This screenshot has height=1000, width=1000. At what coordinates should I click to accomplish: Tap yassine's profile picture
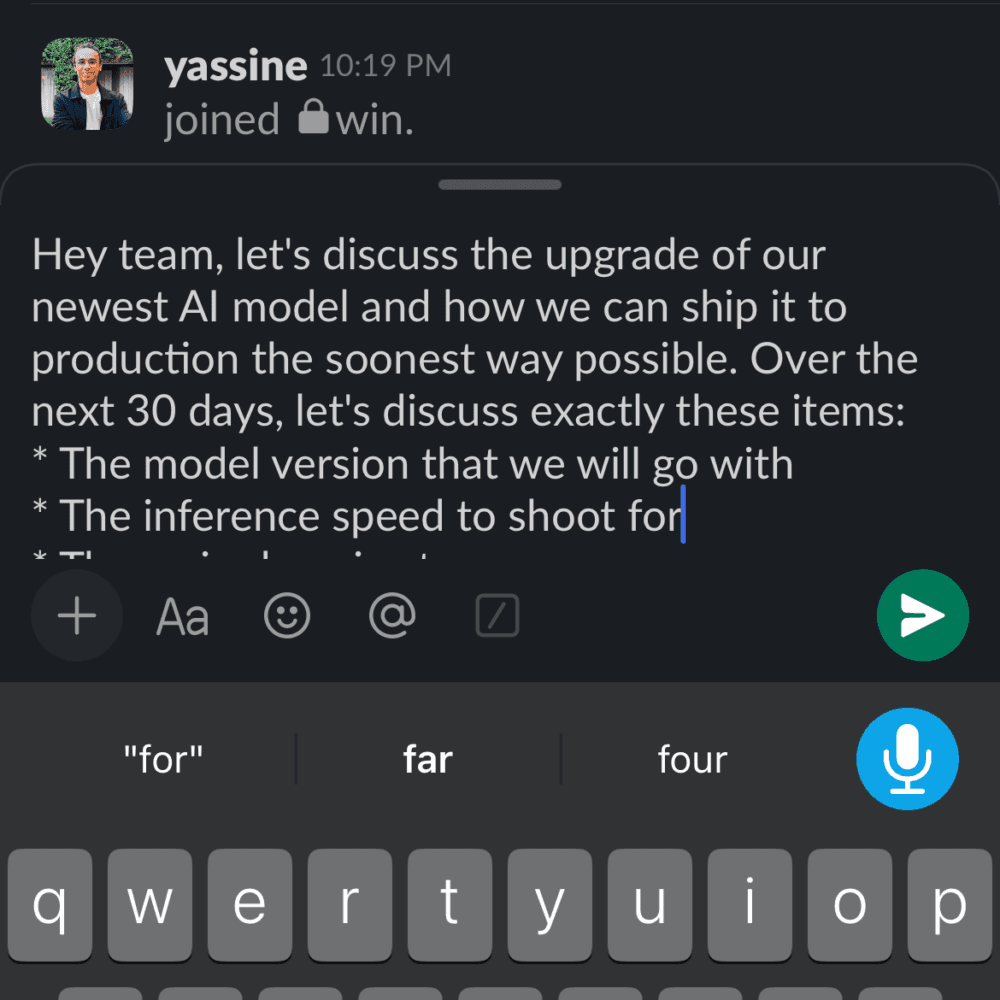tap(87, 84)
